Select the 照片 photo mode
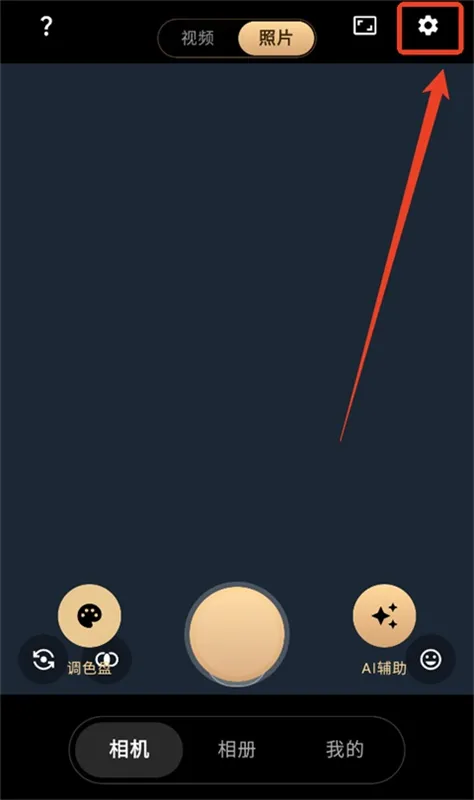This screenshot has height=800, width=474. 276,38
